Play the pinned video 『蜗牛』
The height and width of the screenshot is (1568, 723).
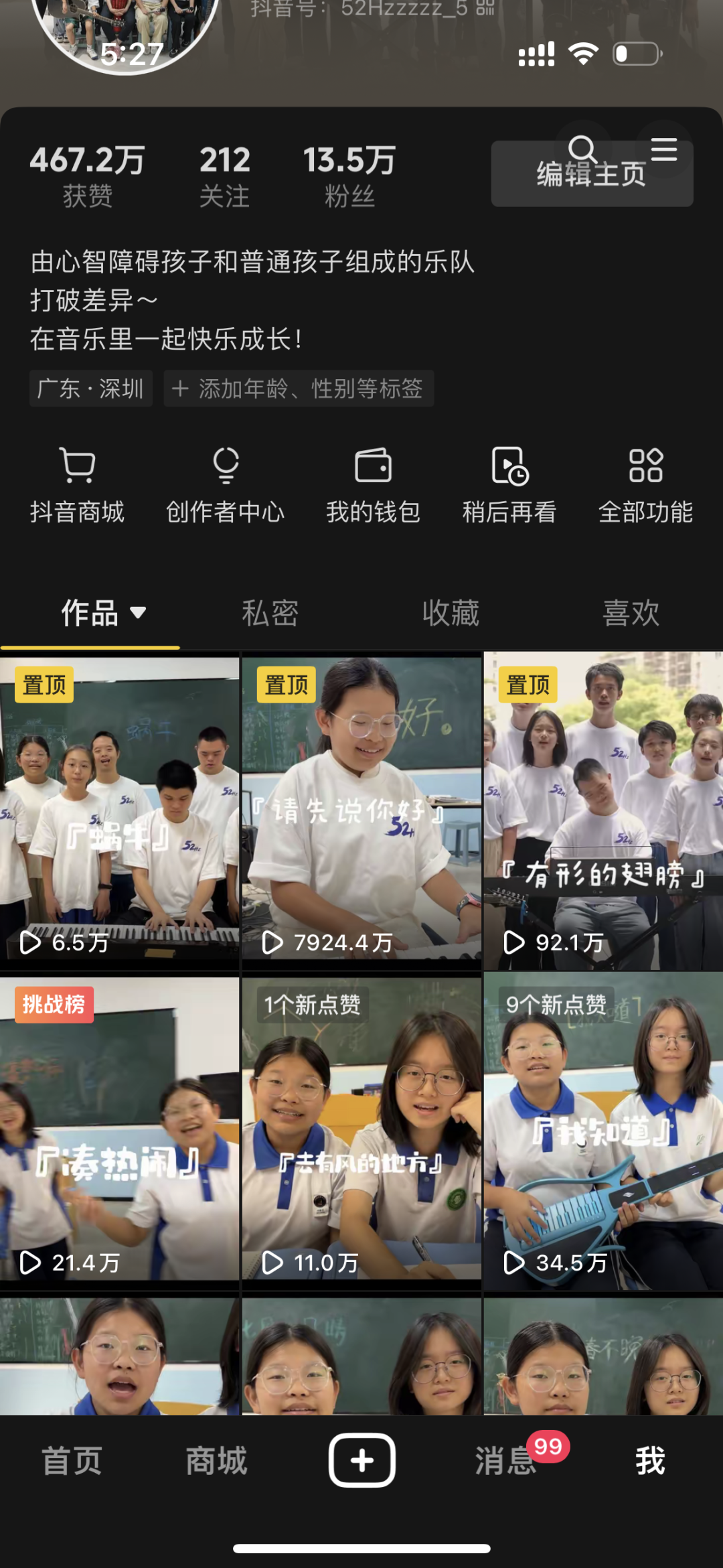pos(119,812)
